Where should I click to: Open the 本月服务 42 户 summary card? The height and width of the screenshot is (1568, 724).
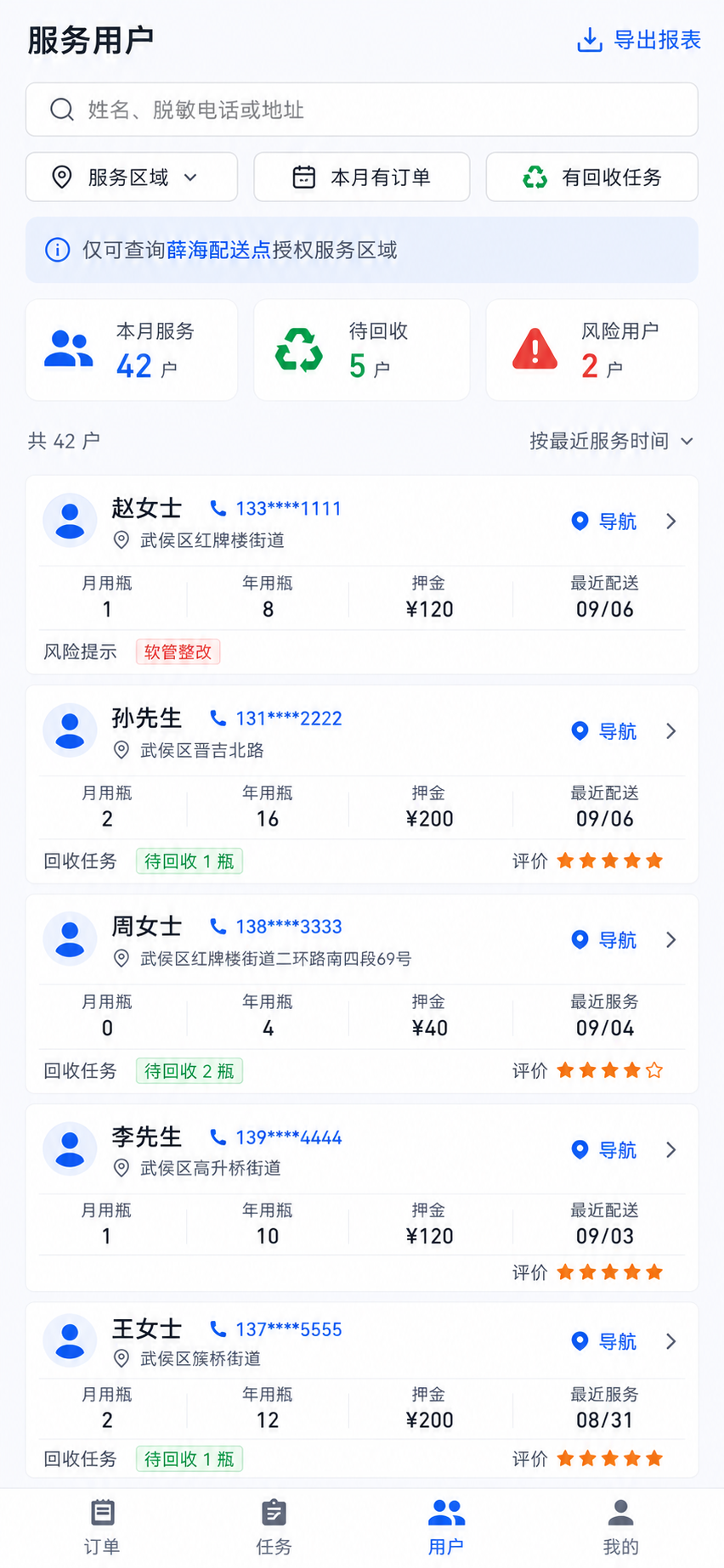click(x=132, y=349)
